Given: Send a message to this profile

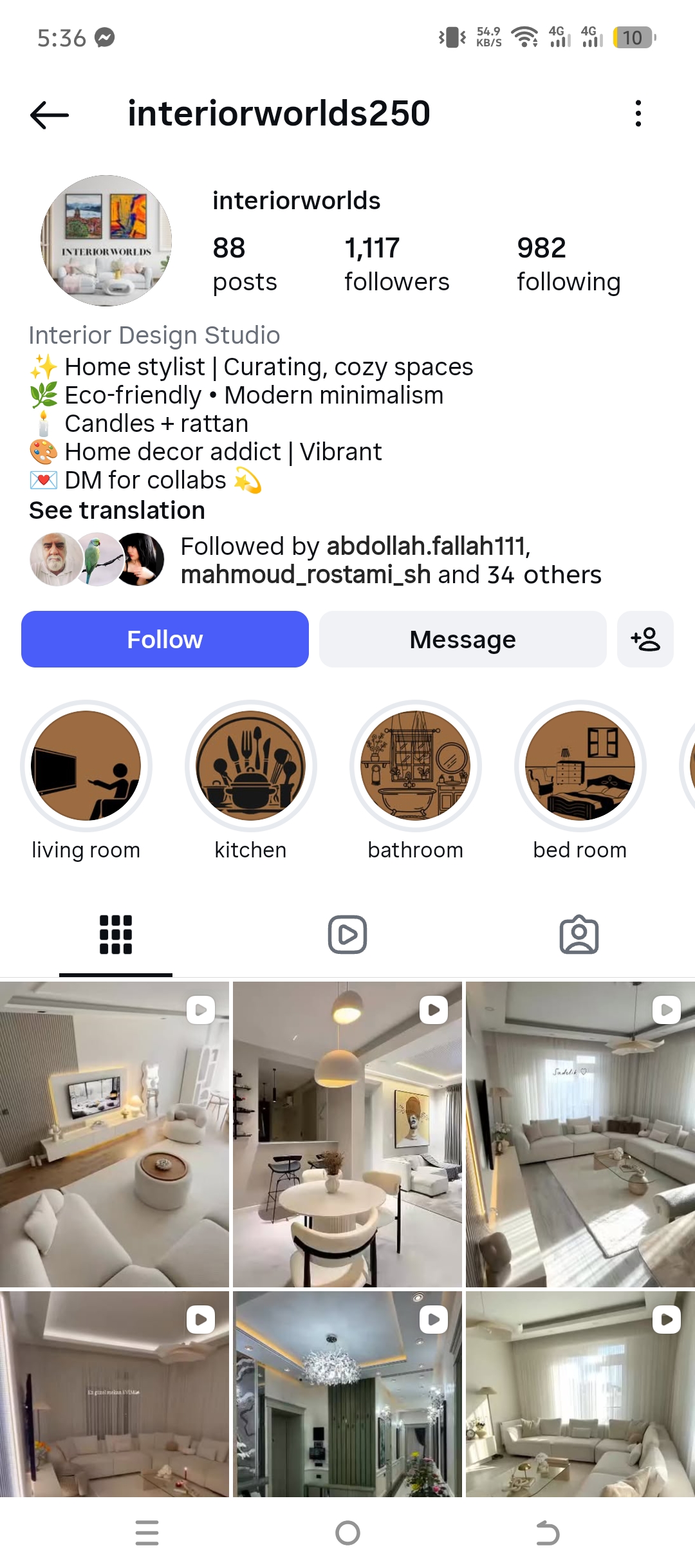Looking at the screenshot, I should [x=463, y=639].
